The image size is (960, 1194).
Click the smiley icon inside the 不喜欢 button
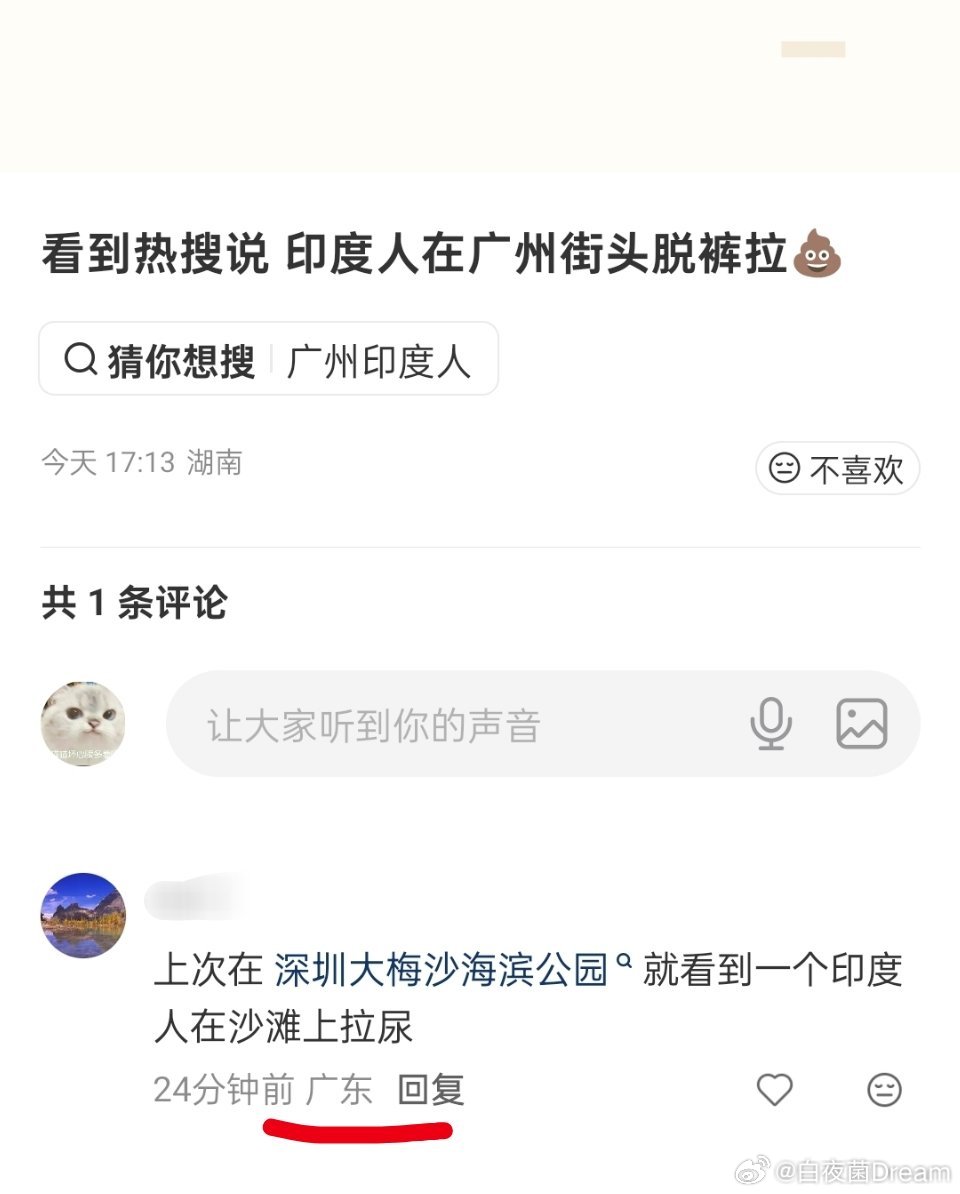pyautogui.click(x=786, y=468)
